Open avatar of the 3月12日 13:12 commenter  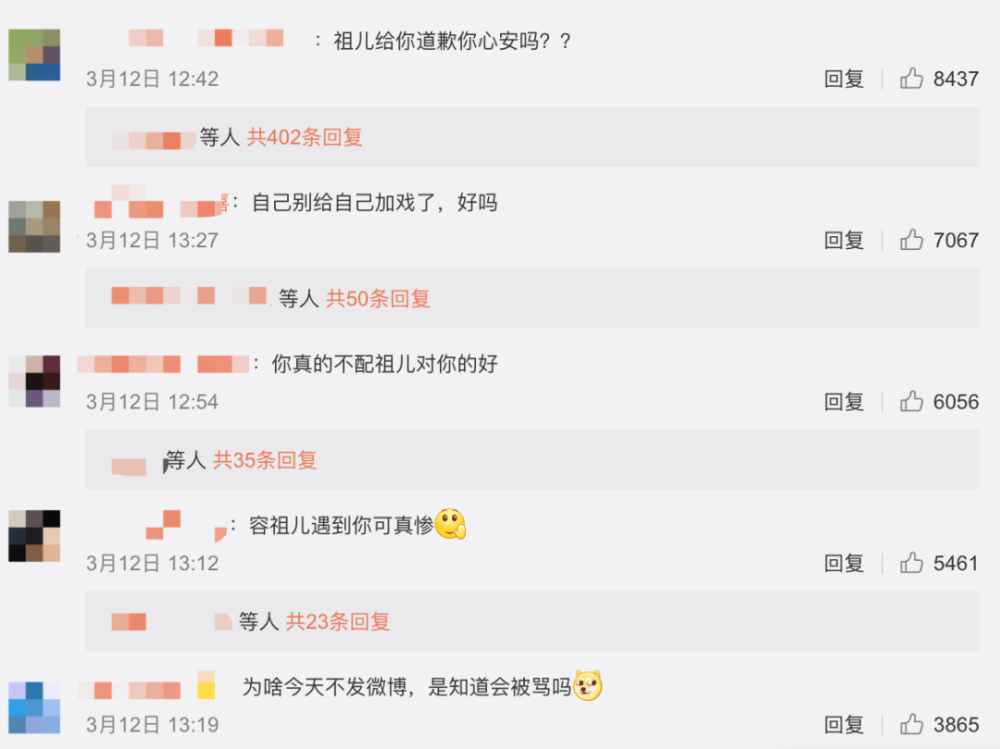34,536
